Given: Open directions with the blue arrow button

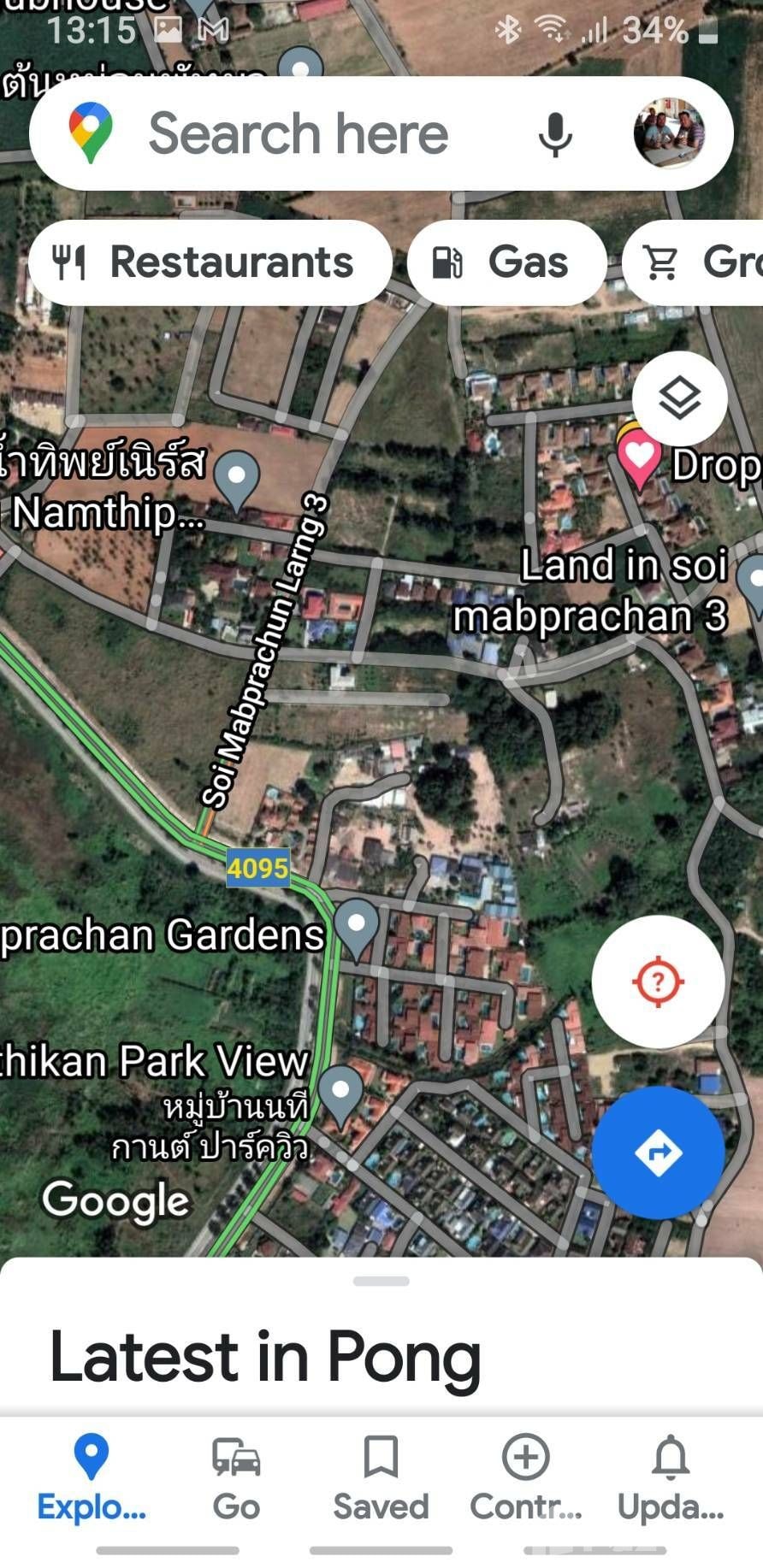Looking at the screenshot, I should (658, 1152).
